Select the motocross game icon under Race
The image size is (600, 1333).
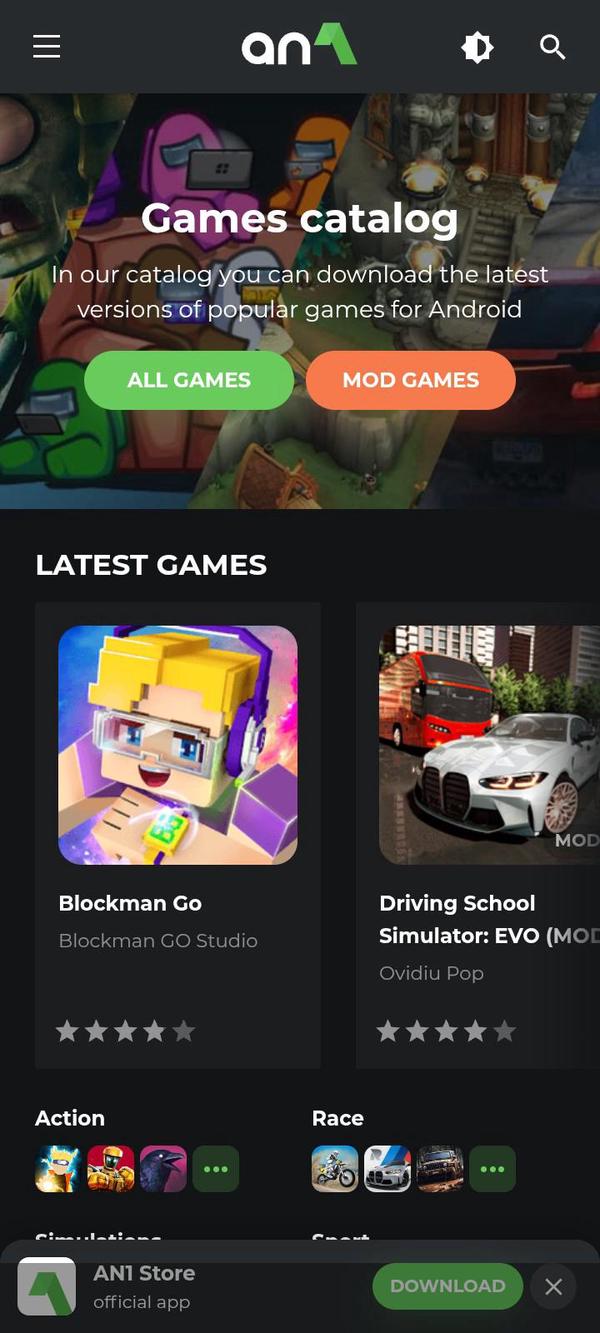(x=335, y=1169)
